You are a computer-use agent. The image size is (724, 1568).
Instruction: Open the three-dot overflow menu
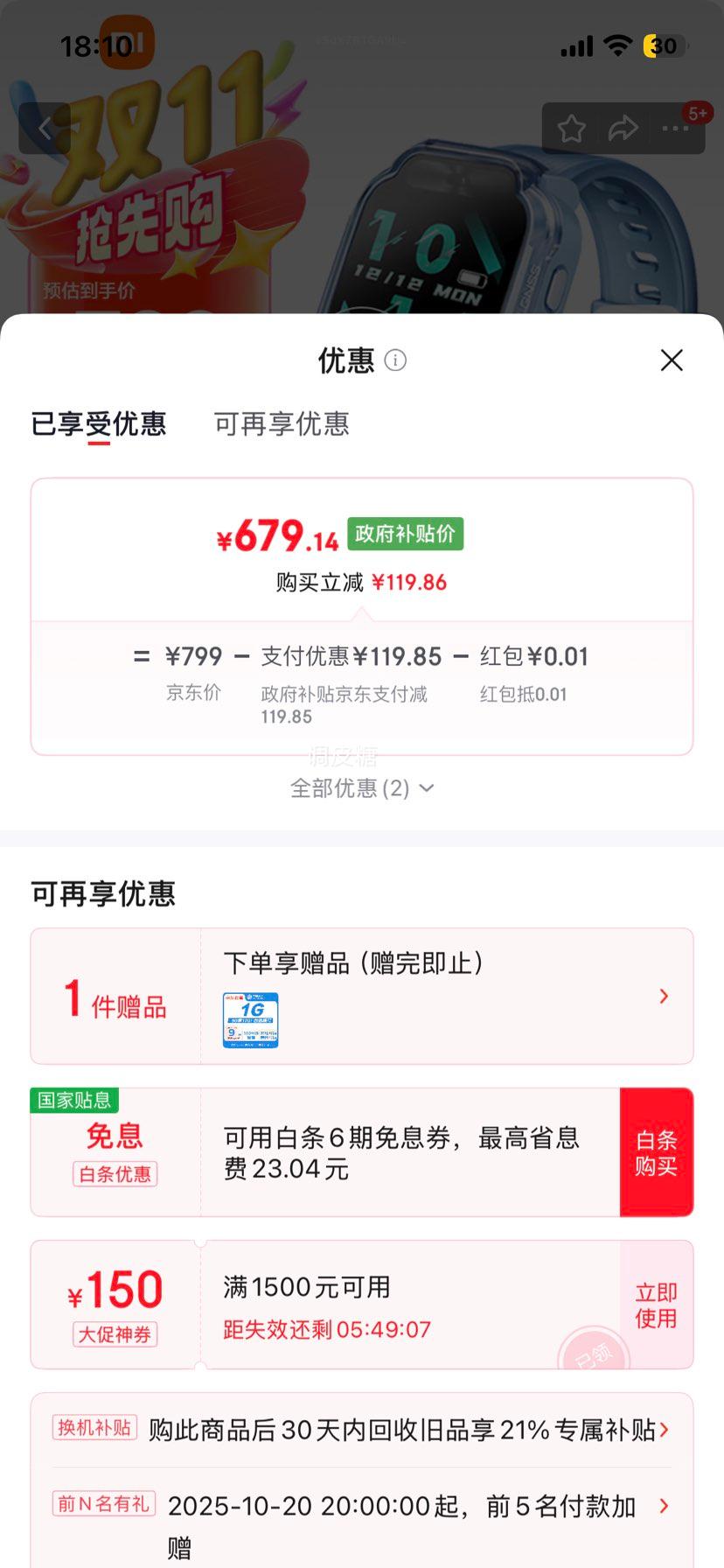pos(675,129)
